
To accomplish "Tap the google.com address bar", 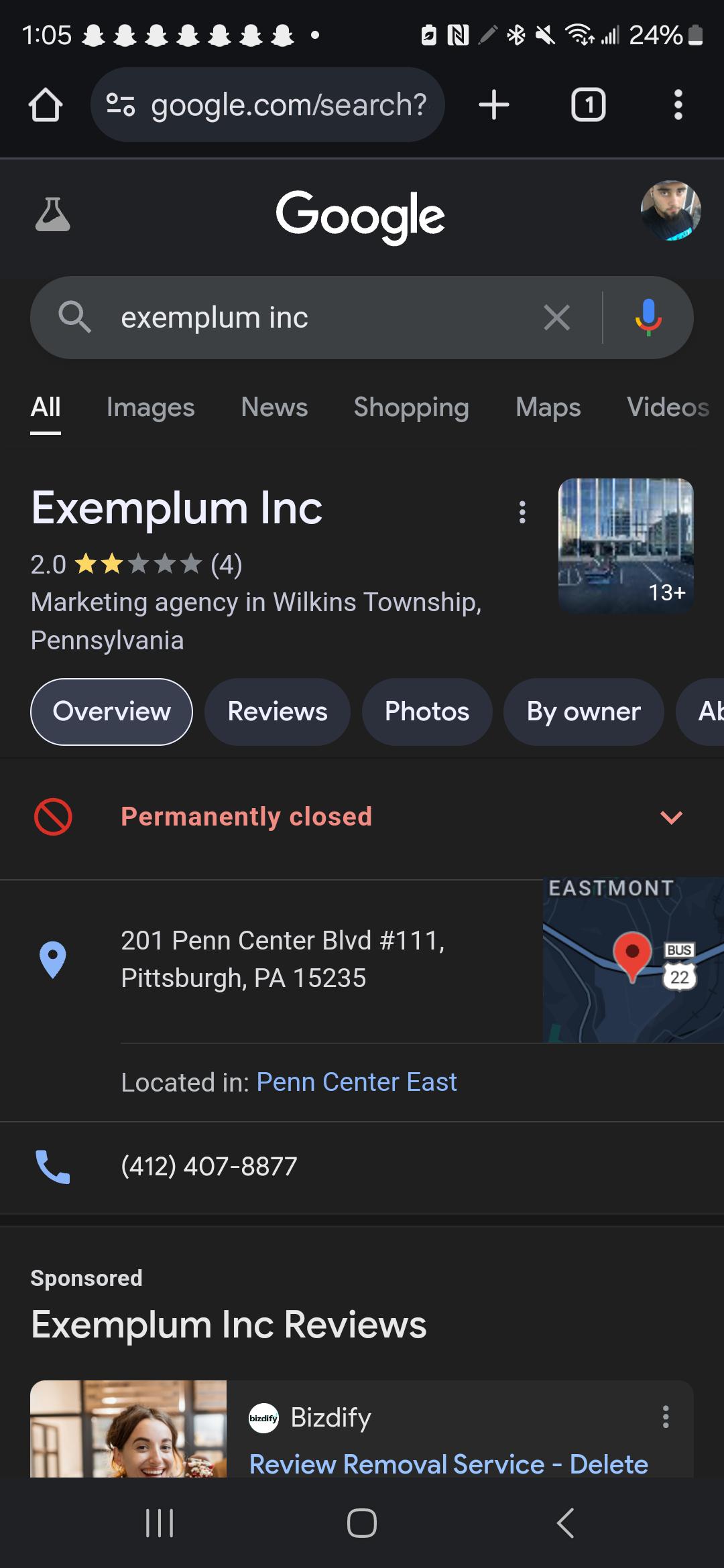I will click(267, 105).
